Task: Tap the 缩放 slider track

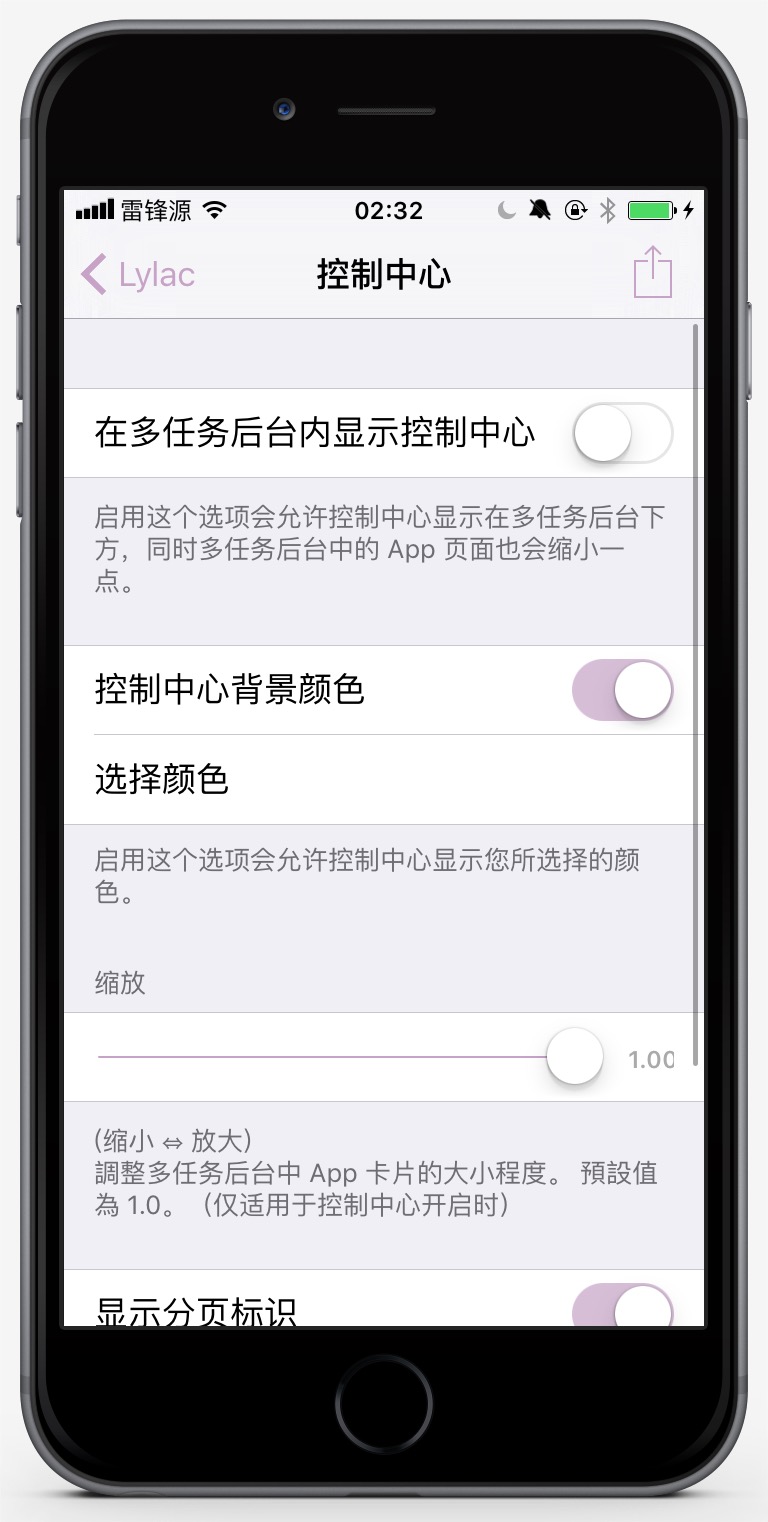Action: coord(320,1057)
